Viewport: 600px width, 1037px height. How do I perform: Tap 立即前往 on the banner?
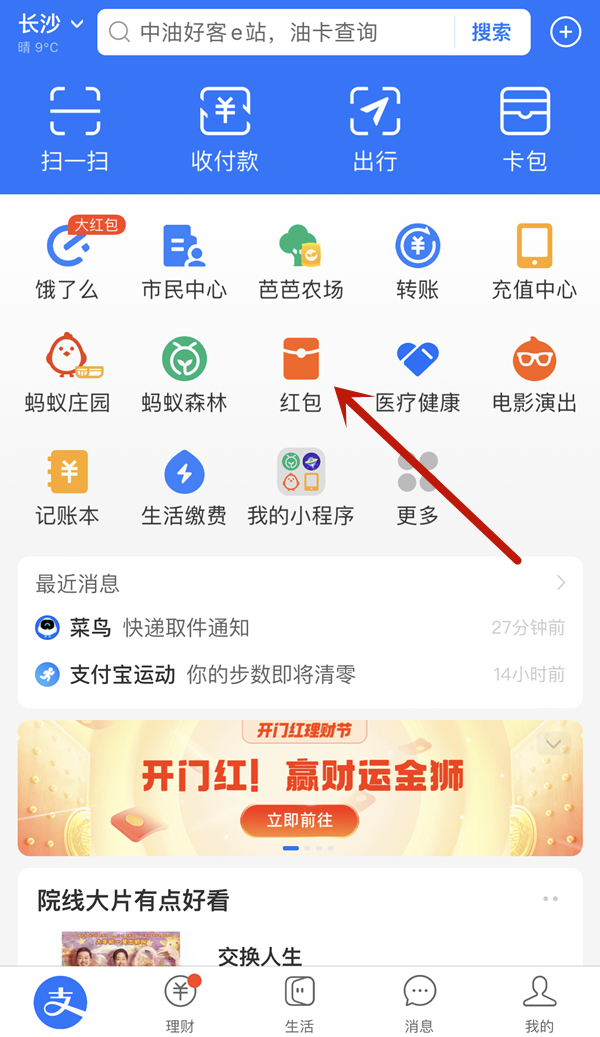[300, 820]
